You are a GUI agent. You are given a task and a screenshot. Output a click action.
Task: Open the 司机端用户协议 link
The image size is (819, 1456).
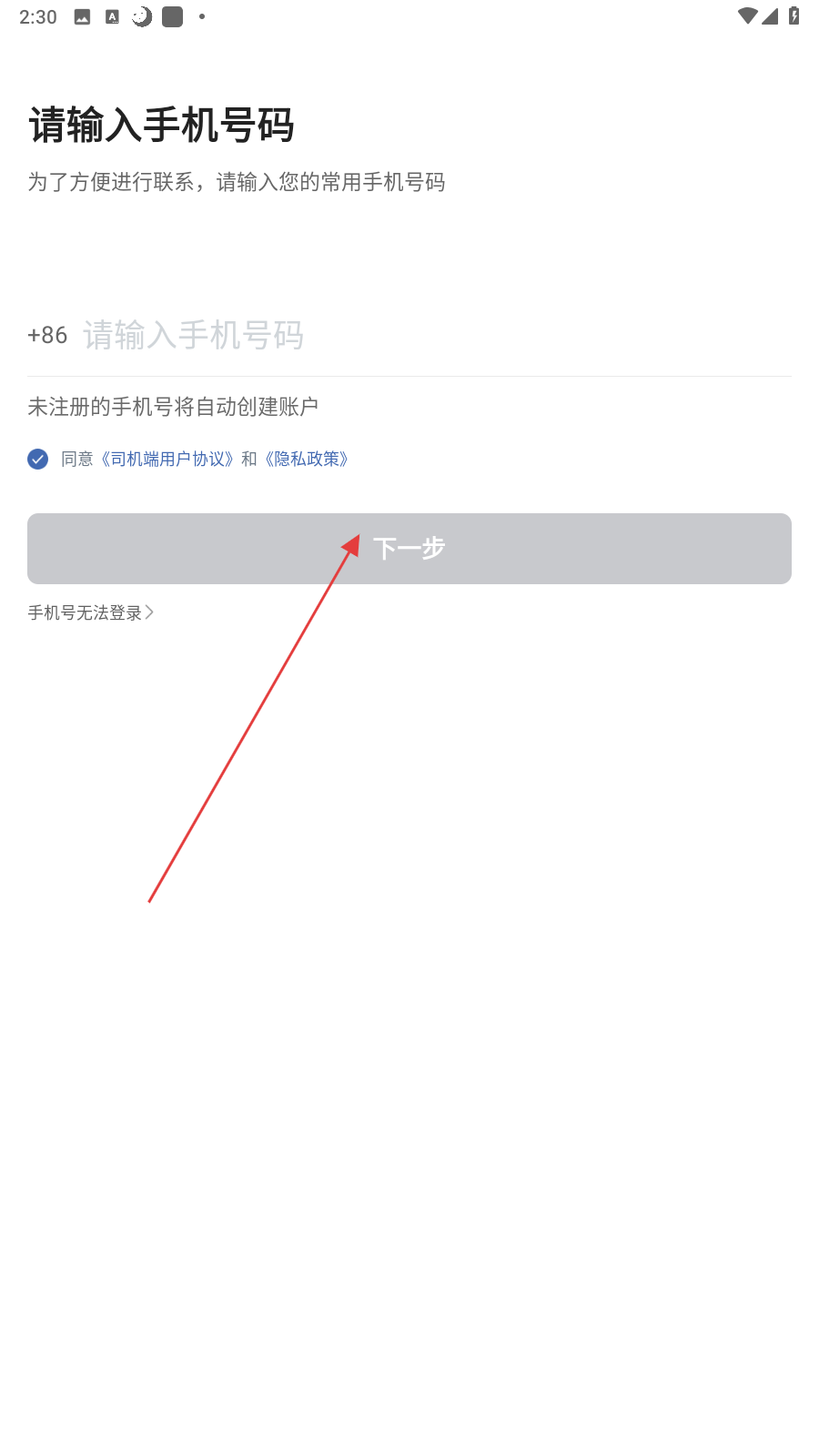[167, 459]
